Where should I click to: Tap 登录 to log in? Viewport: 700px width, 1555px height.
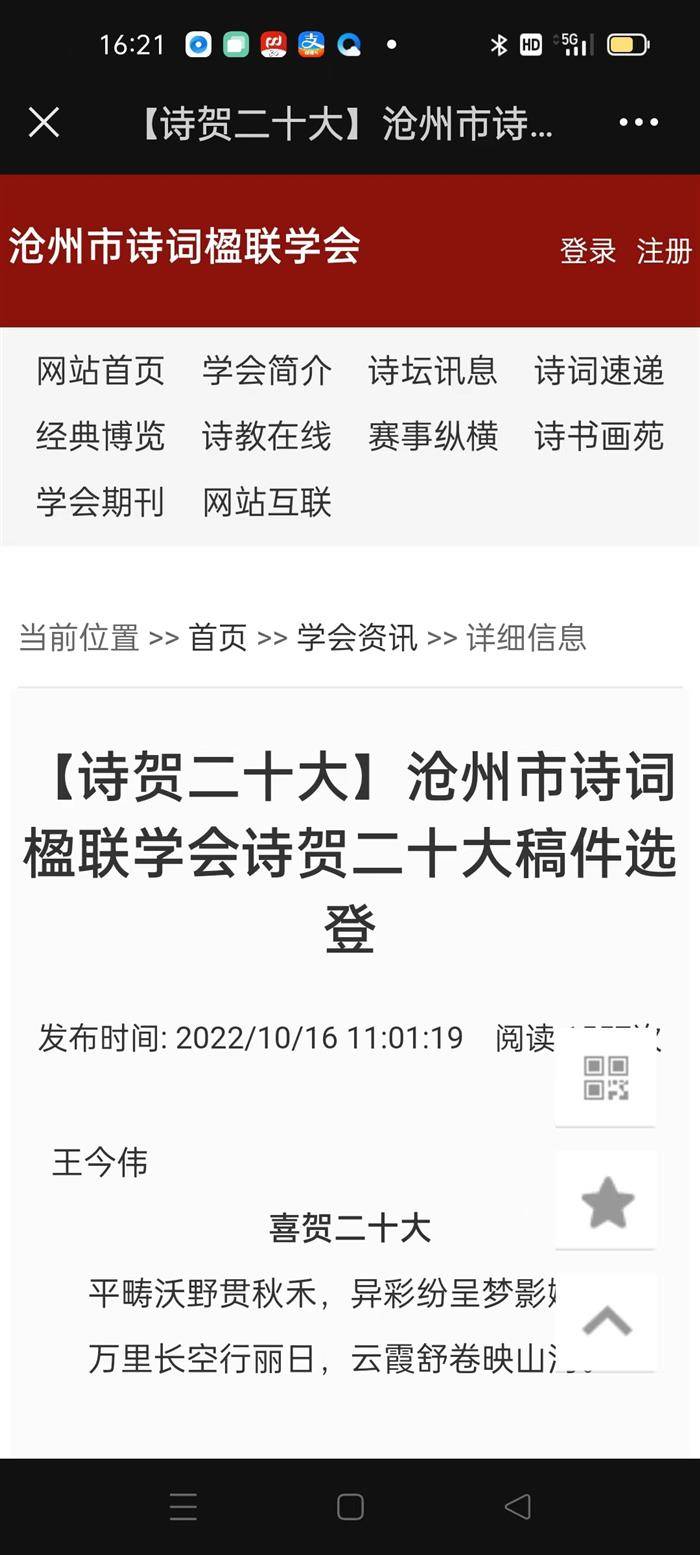588,251
